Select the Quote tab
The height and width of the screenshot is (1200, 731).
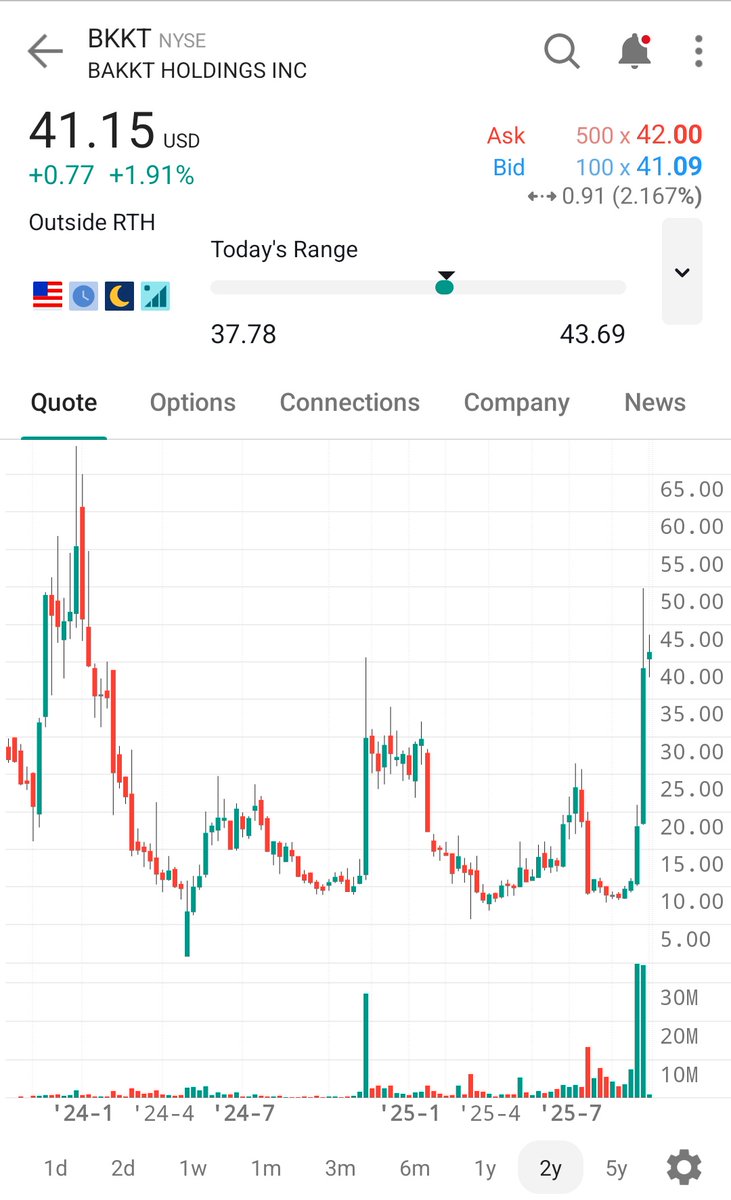(x=64, y=403)
